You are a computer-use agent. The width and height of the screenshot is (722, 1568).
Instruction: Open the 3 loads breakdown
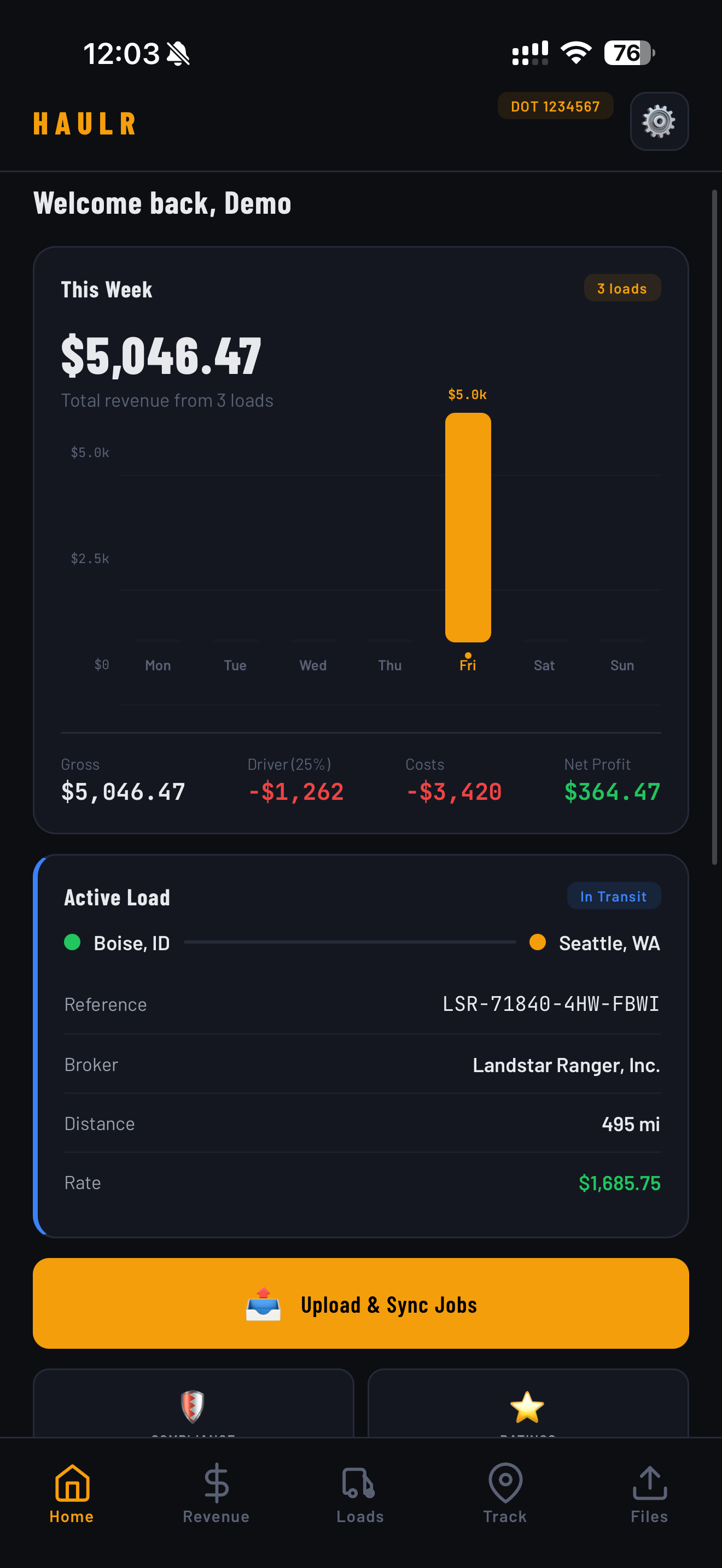[621, 288]
